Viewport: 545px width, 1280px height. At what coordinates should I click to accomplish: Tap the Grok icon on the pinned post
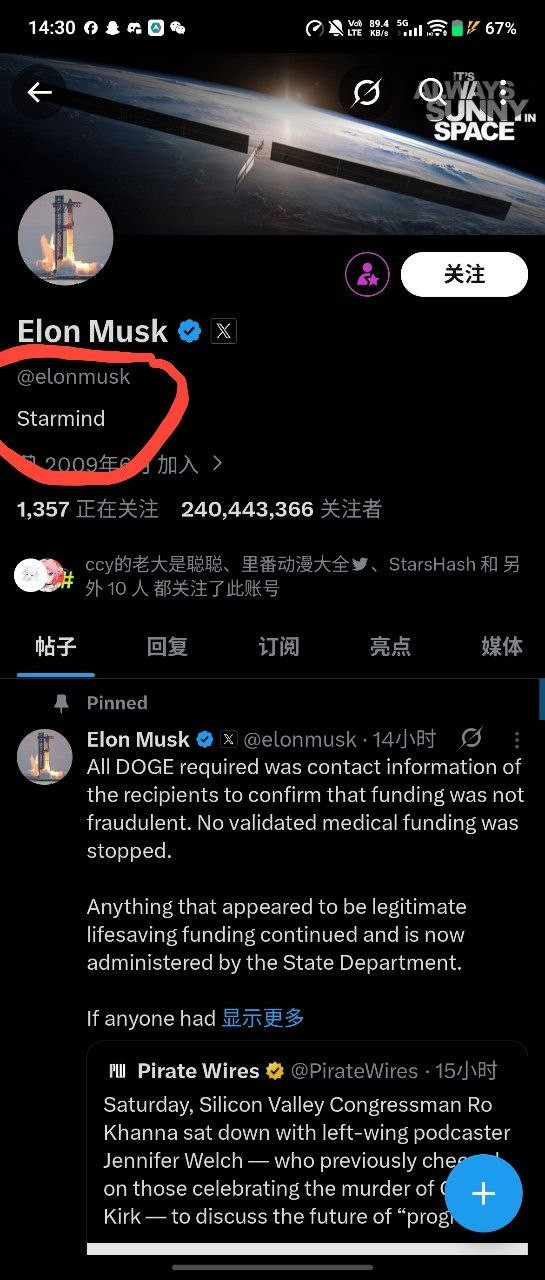tap(471, 739)
